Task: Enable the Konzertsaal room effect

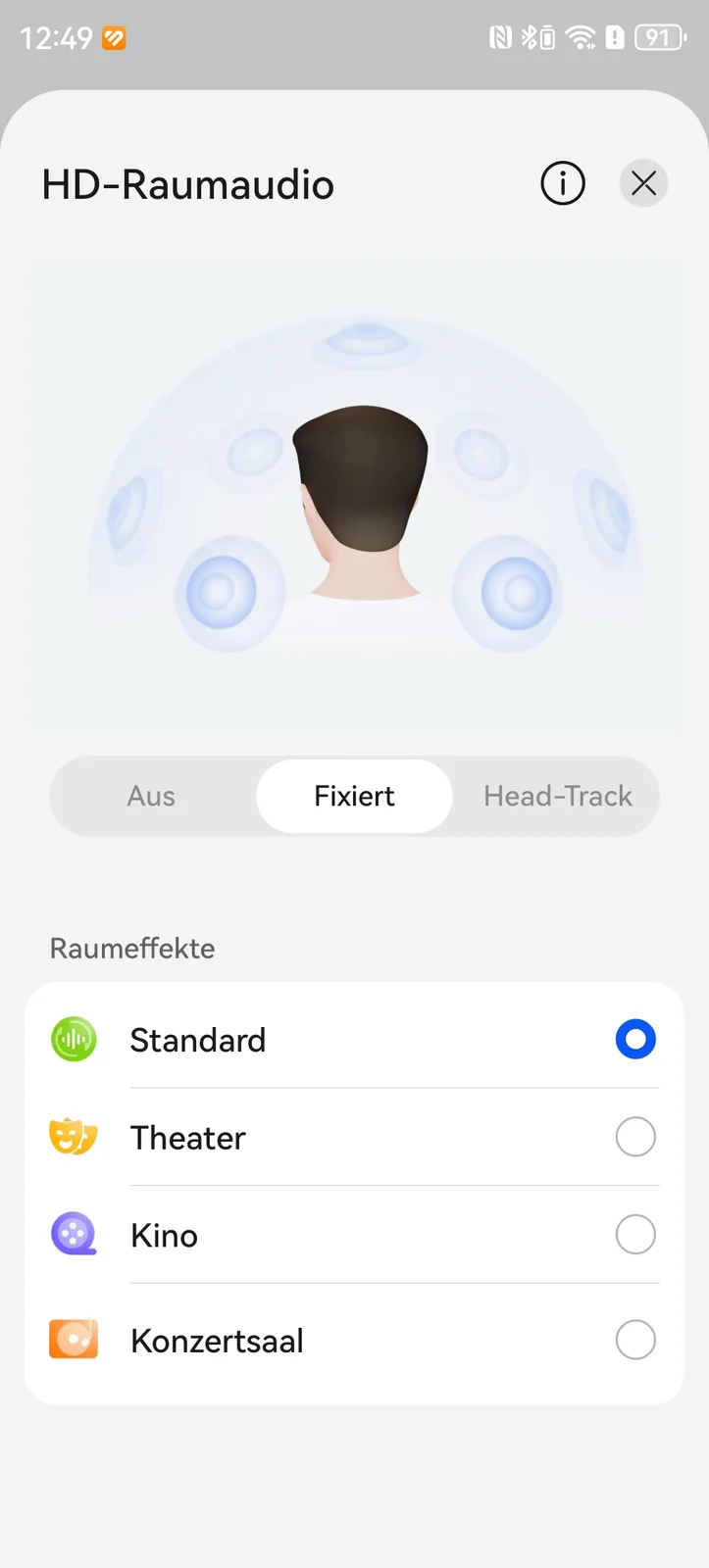Action: coord(634,1340)
